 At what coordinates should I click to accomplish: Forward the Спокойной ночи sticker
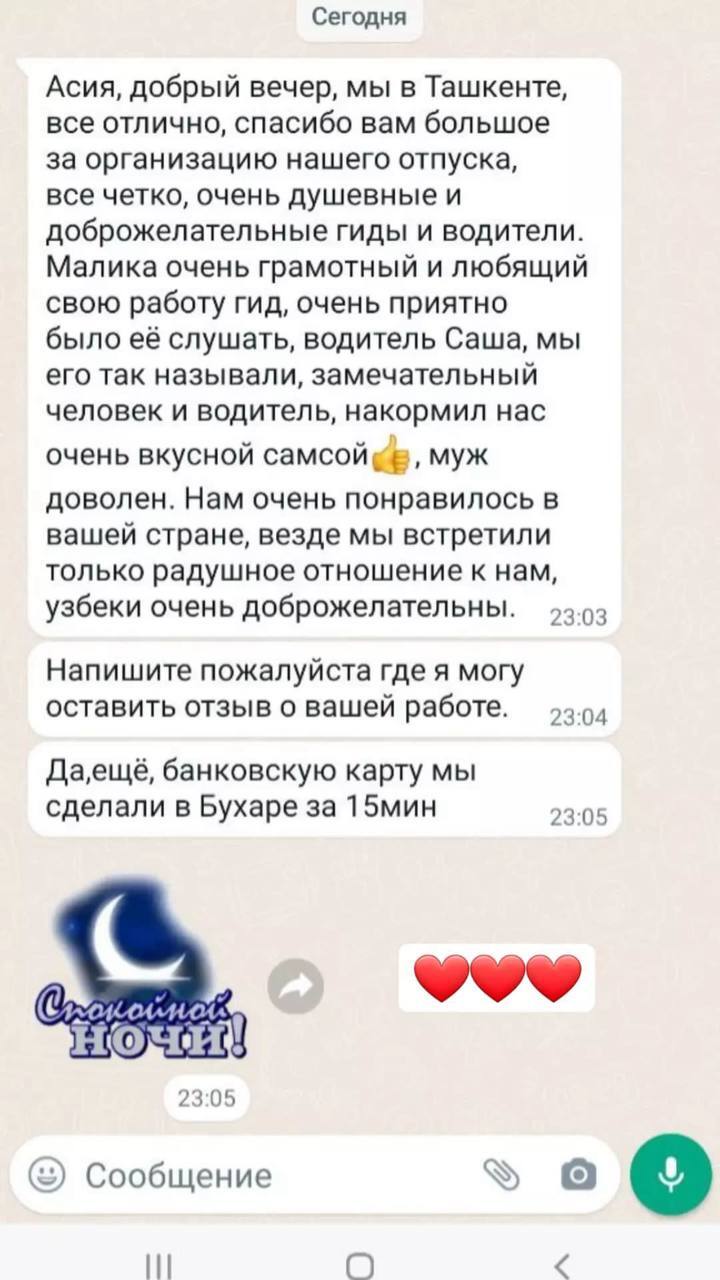[x=296, y=986]
